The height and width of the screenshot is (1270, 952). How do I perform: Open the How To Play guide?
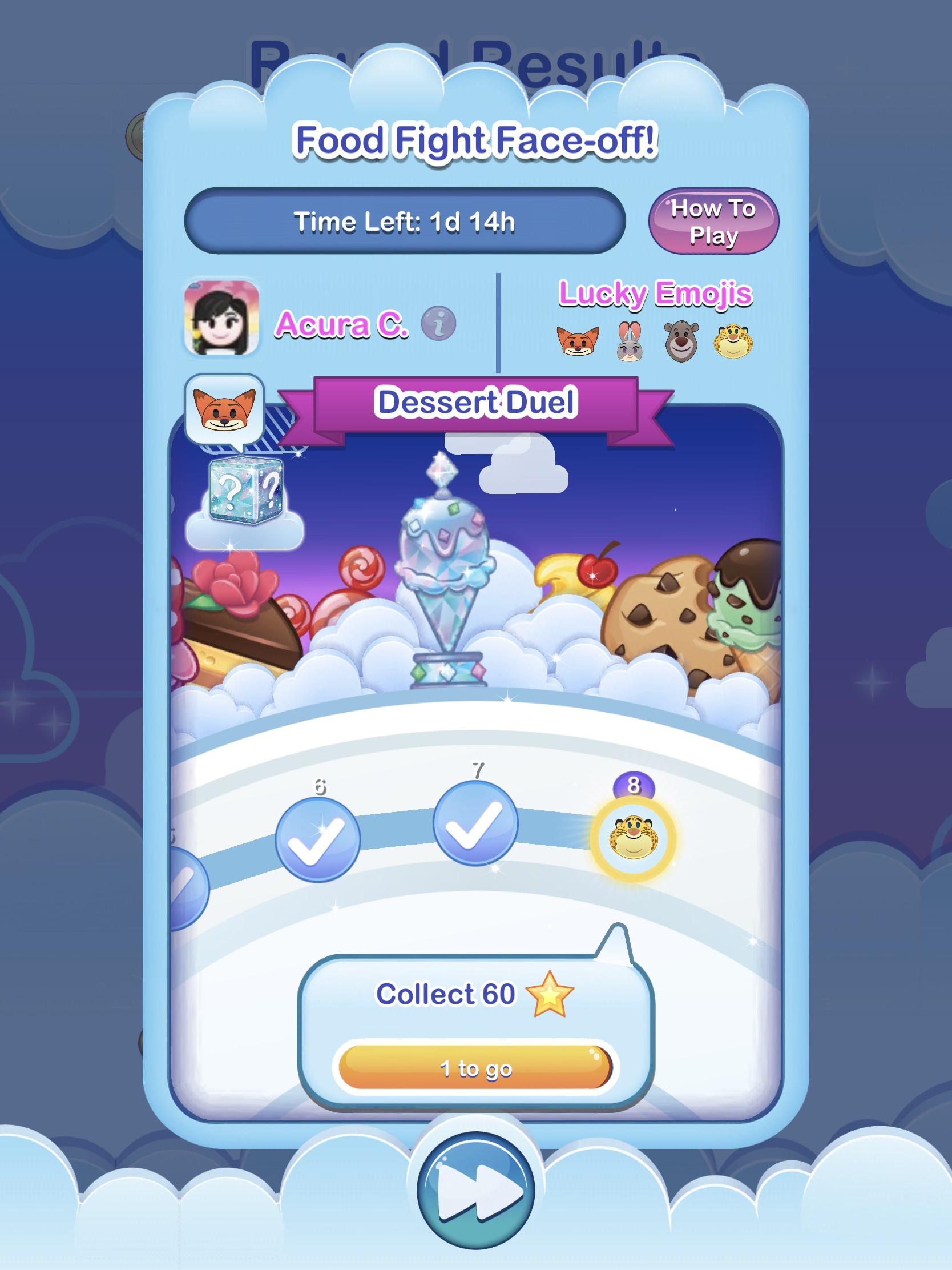[713, 220]
